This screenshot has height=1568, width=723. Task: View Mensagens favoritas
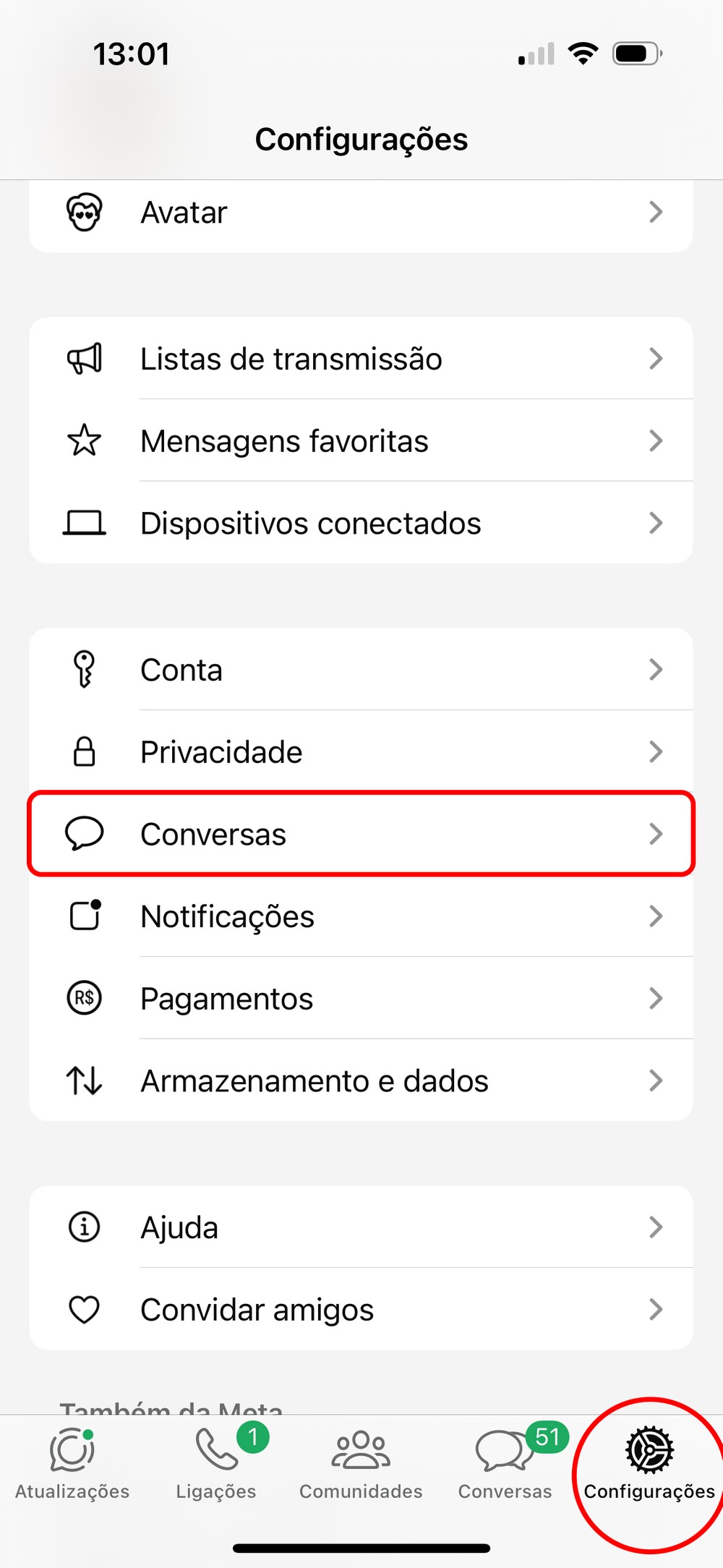361,441
